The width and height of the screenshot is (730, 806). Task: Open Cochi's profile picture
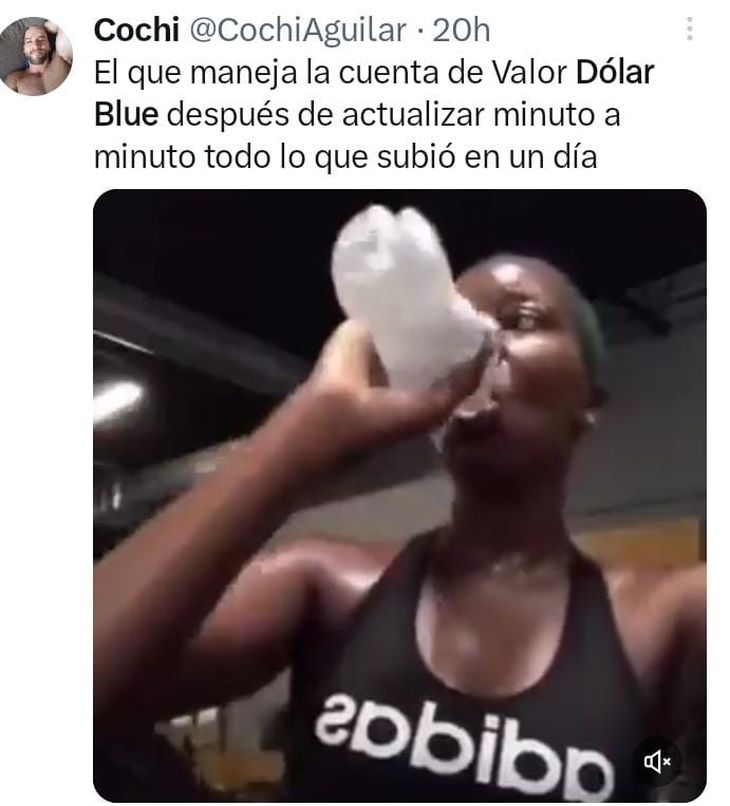36,57
